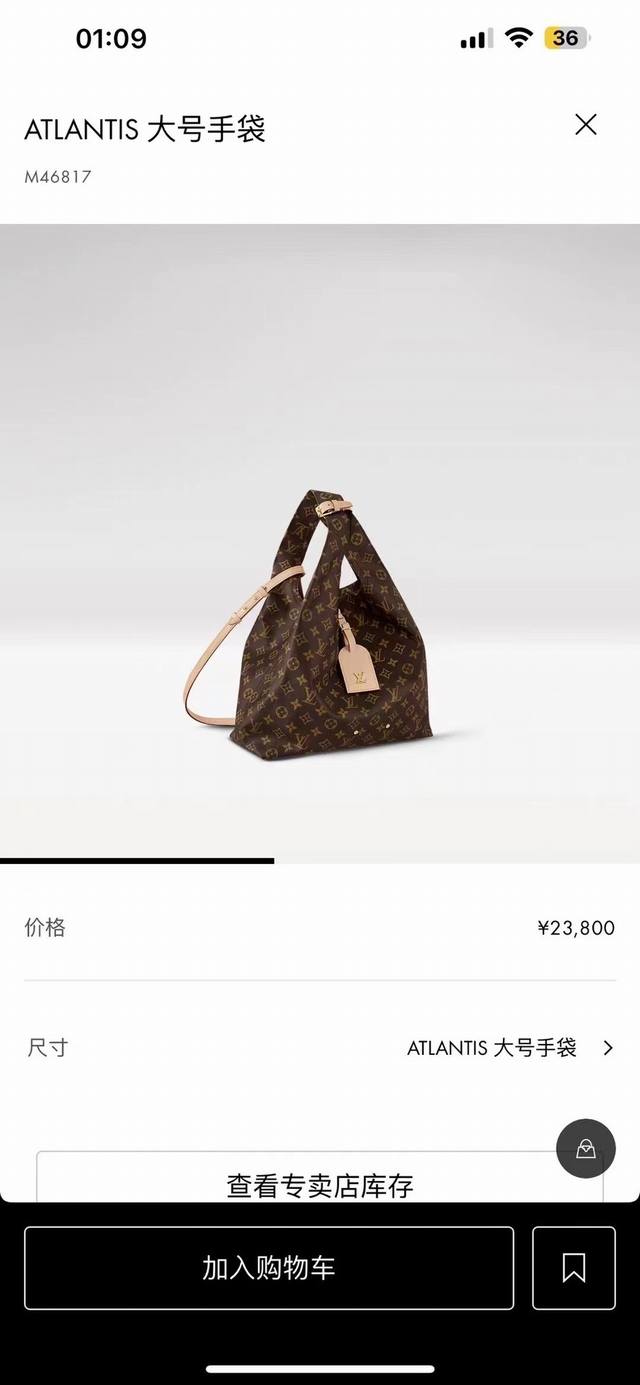The image size is (640, 1385).
Task: Add the bag with 加入购物车
Action: click(x=269, y=1268)
